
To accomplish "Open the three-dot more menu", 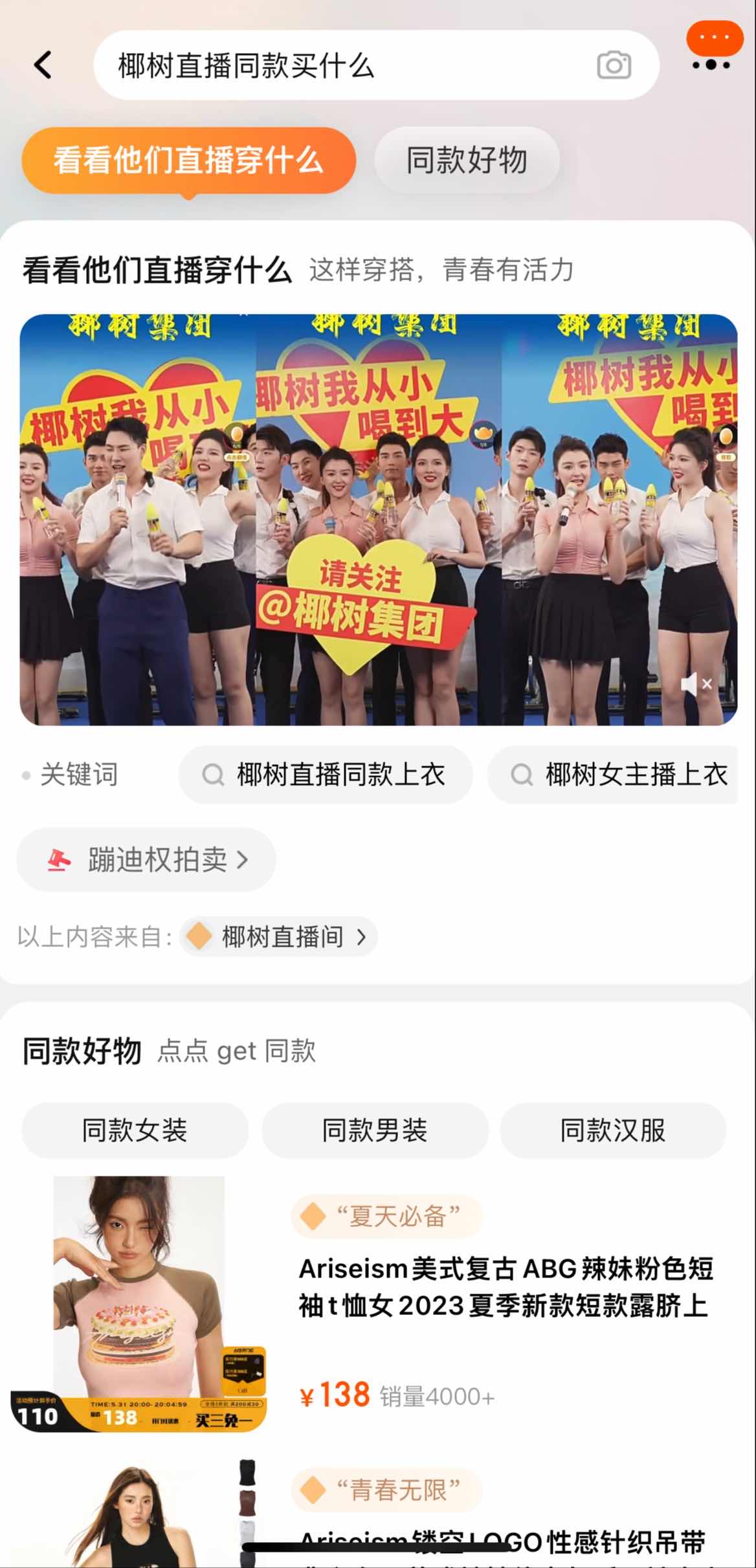I will coord(712,64).
